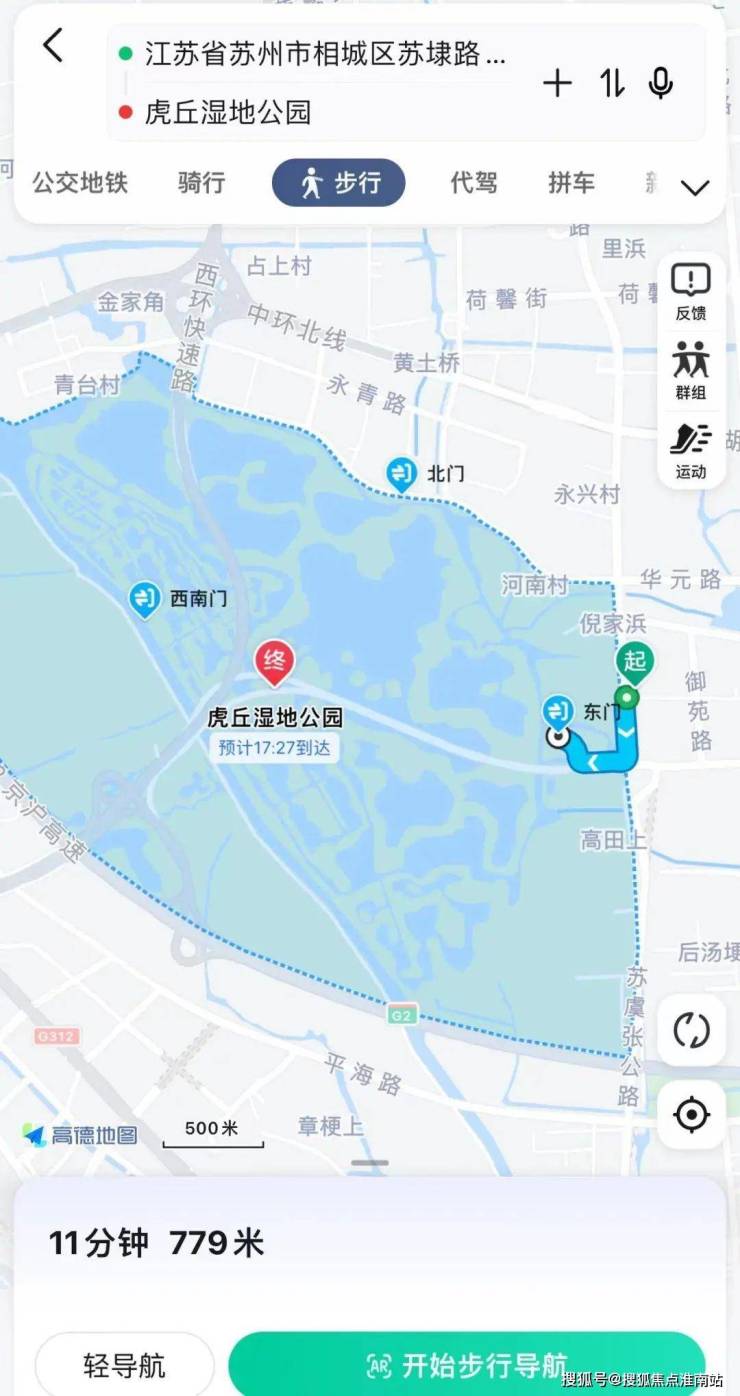Viewport: 740px width, 1396px height.
Task: Add a waypoint with the plus icon
Action: click(x=557, y=84)
